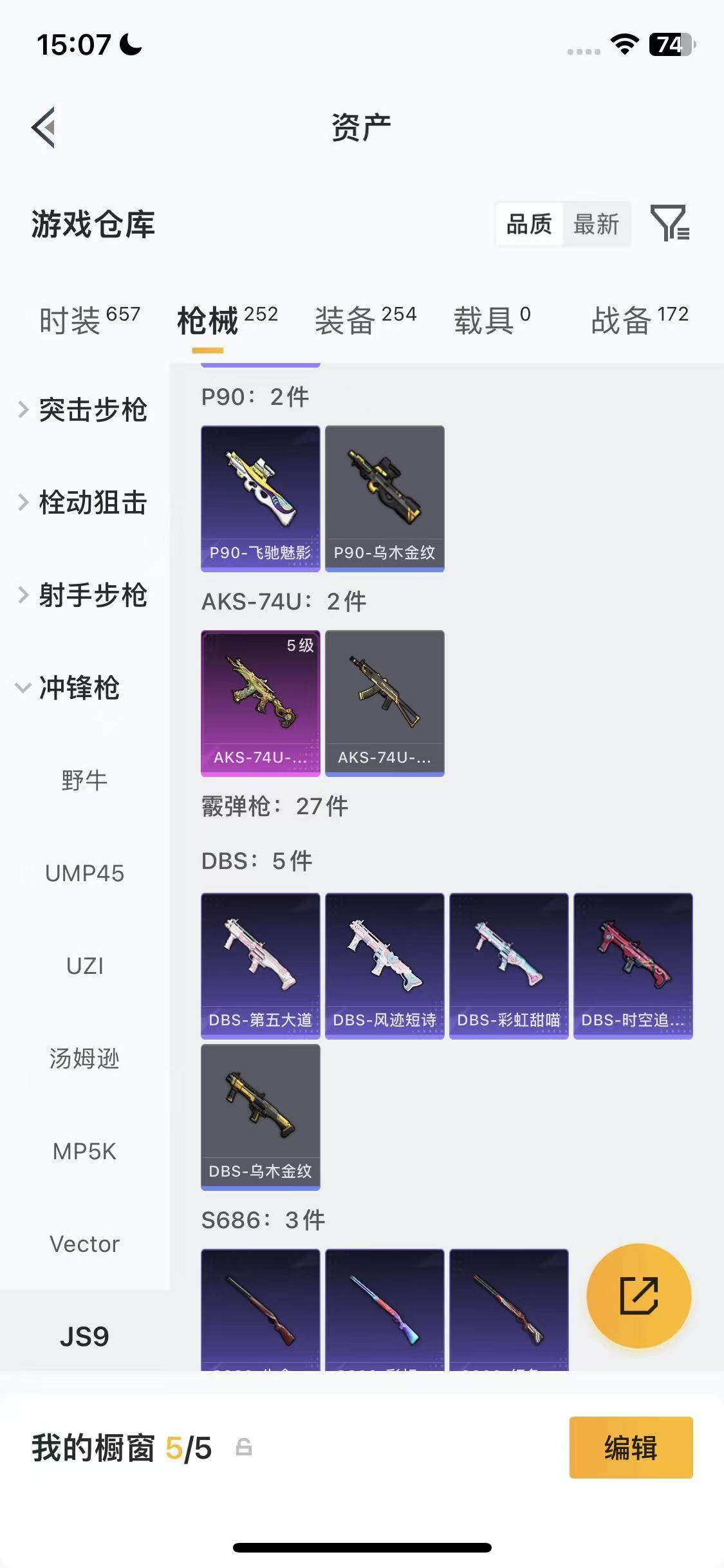Select UMP45 in the side list

[84, 873]
